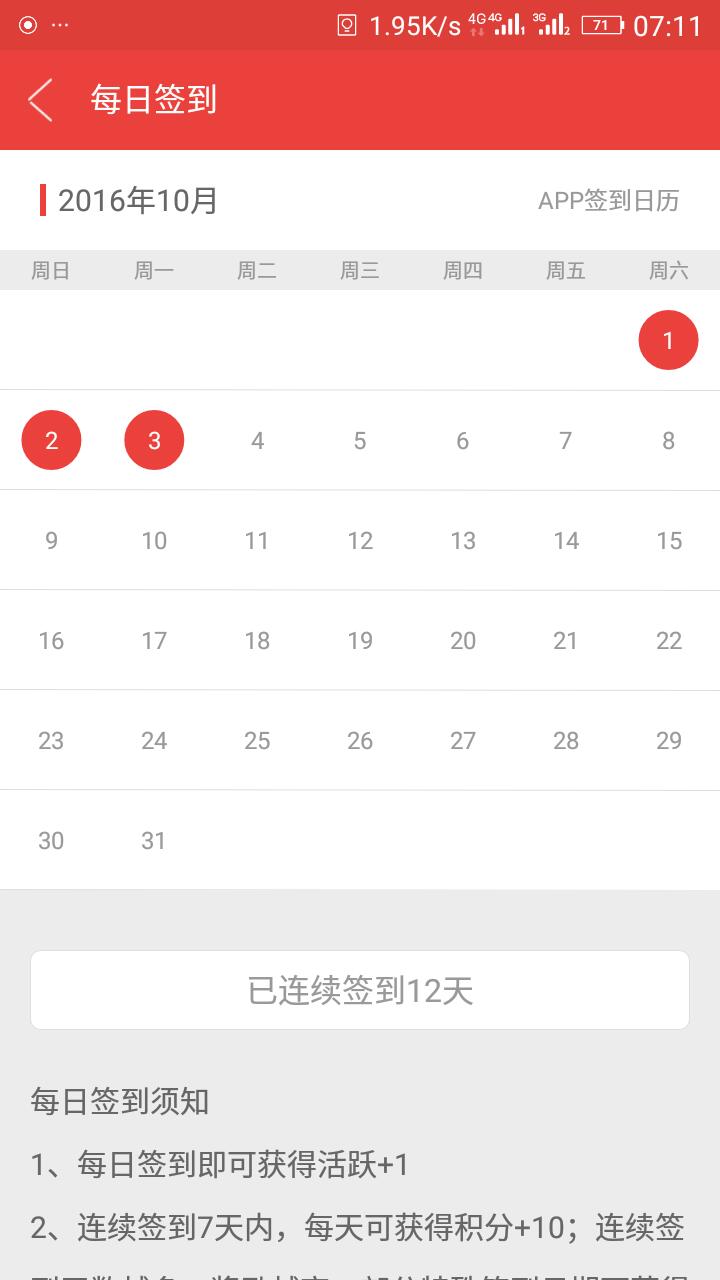Select day 3 on the calendar
The height and width of the screenshot is (1280, 720).
[x=154, y=440]
